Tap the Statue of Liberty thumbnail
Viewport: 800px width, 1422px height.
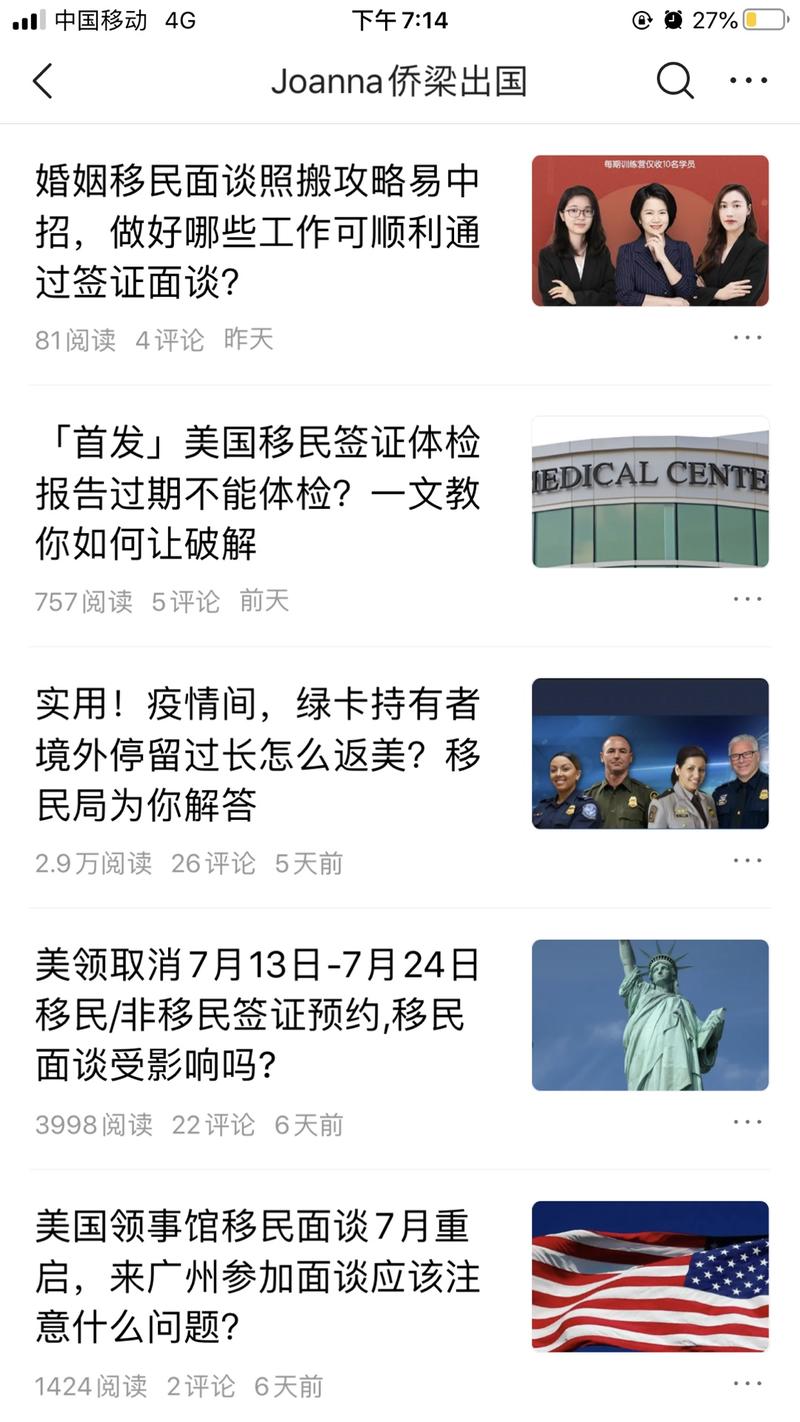pos(650,1015)
